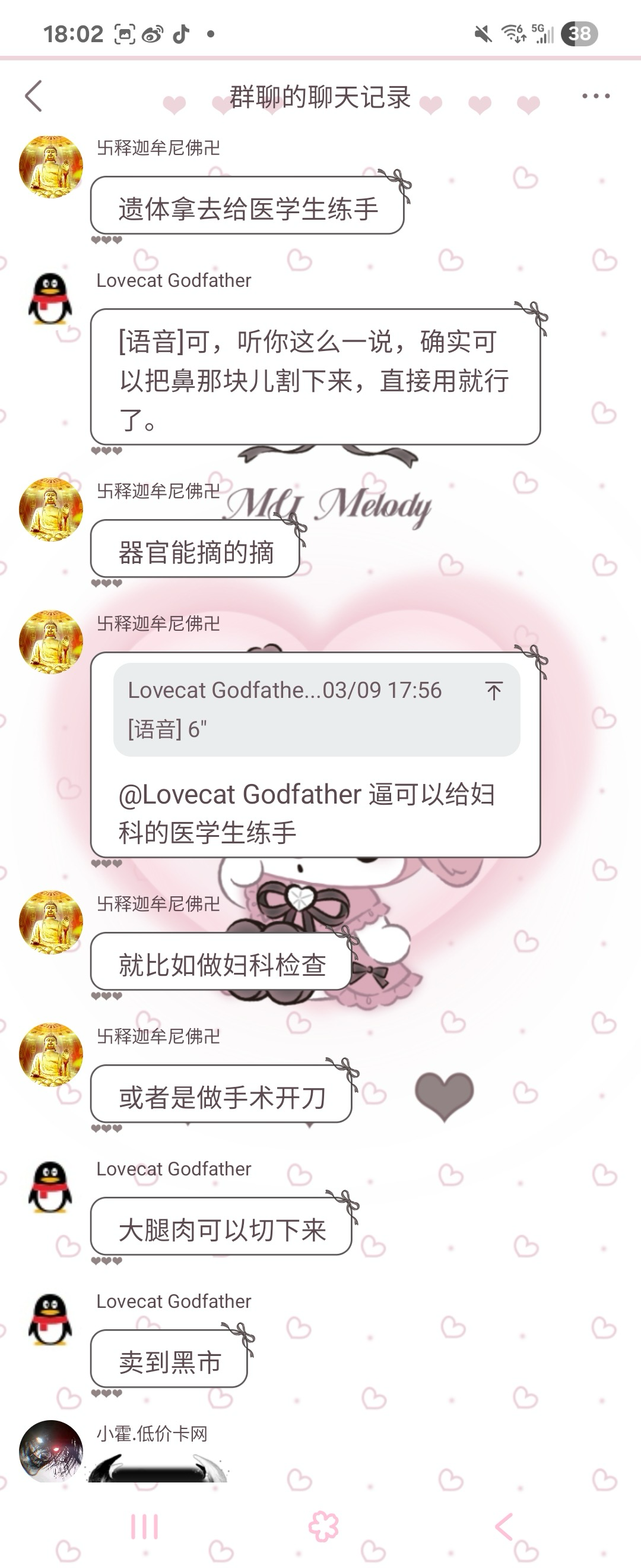This screenshot has height=1568, width=641.
Task: Open the Buddha avatar next to 遗体拿去给医学生练手
Action: coord(50,167)
